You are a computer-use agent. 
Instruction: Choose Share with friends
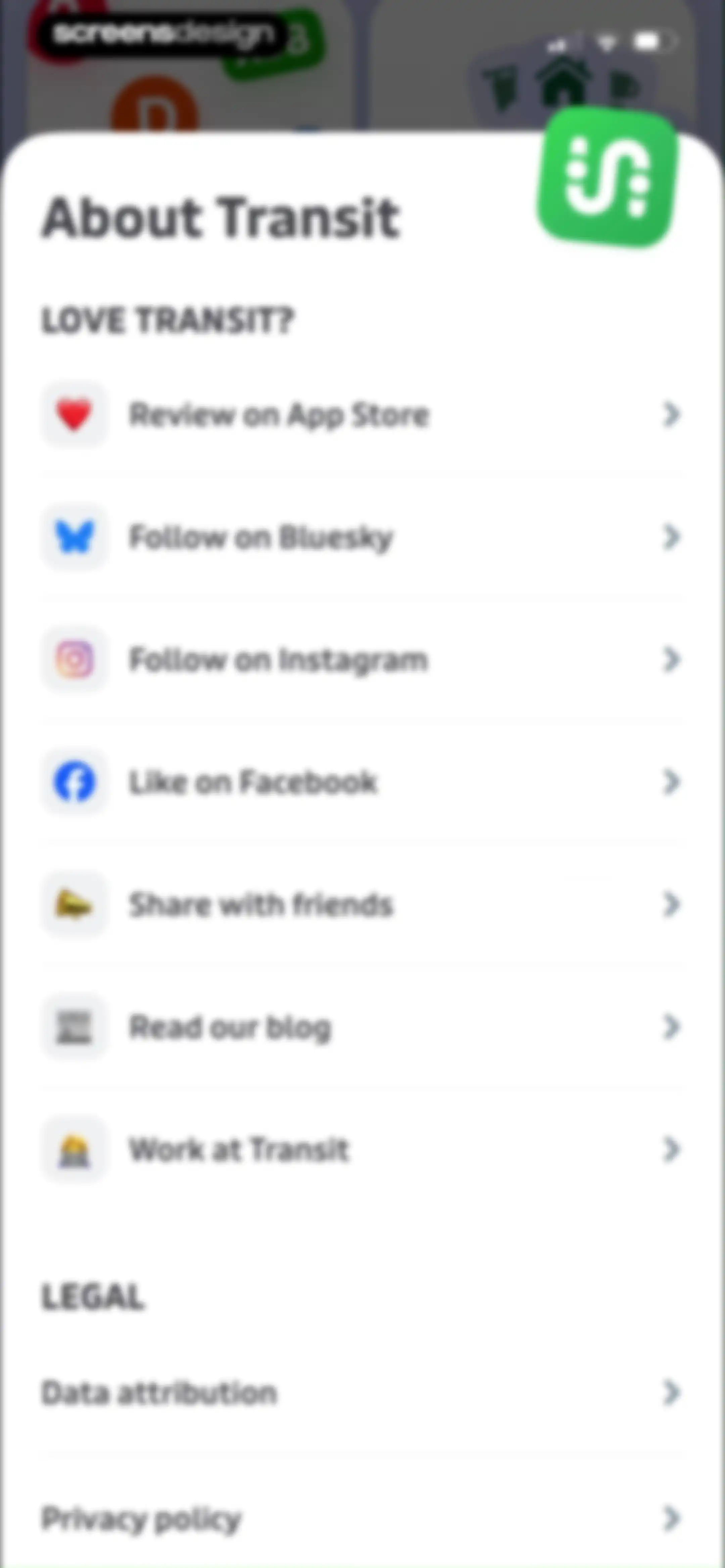[x=362, y=905]
